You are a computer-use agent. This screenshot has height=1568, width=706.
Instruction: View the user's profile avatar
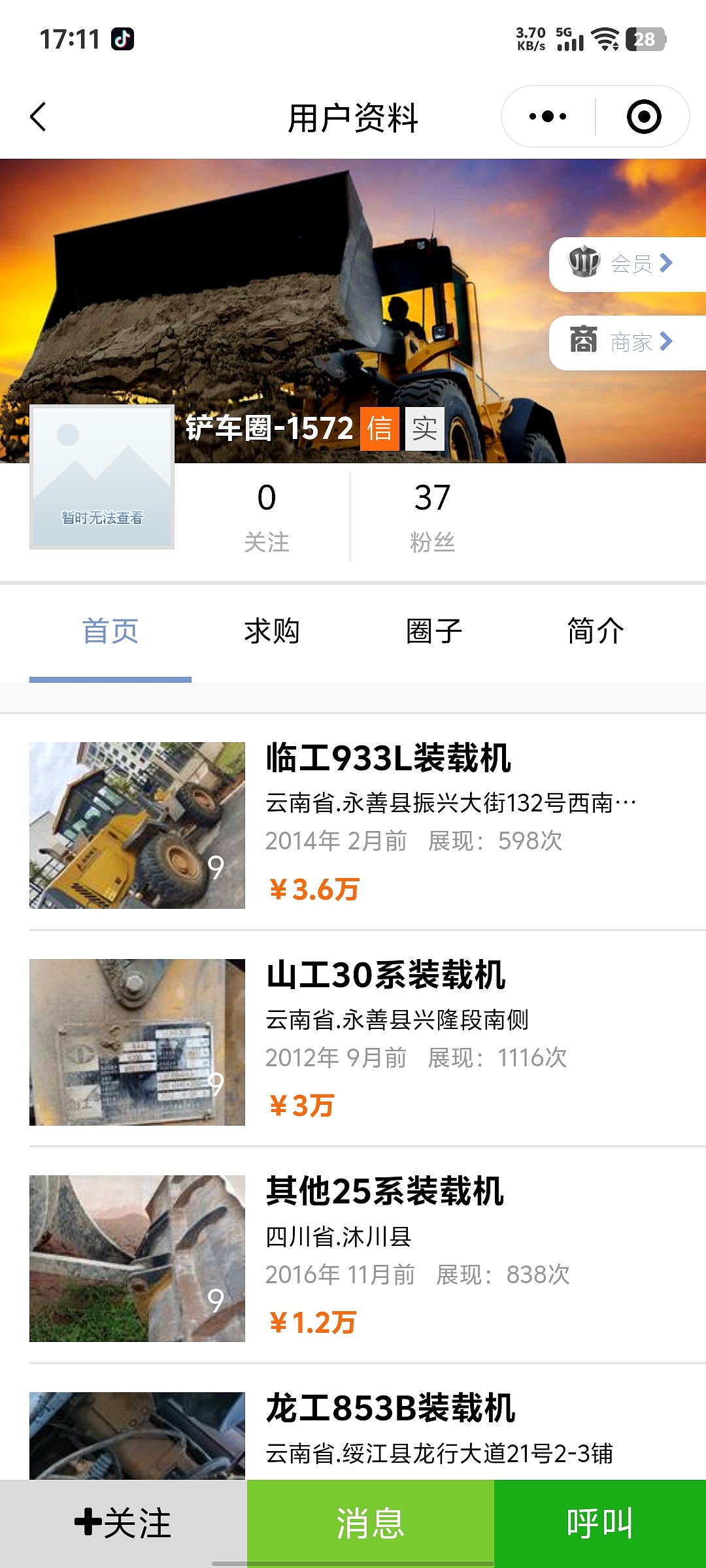[102, 477]
